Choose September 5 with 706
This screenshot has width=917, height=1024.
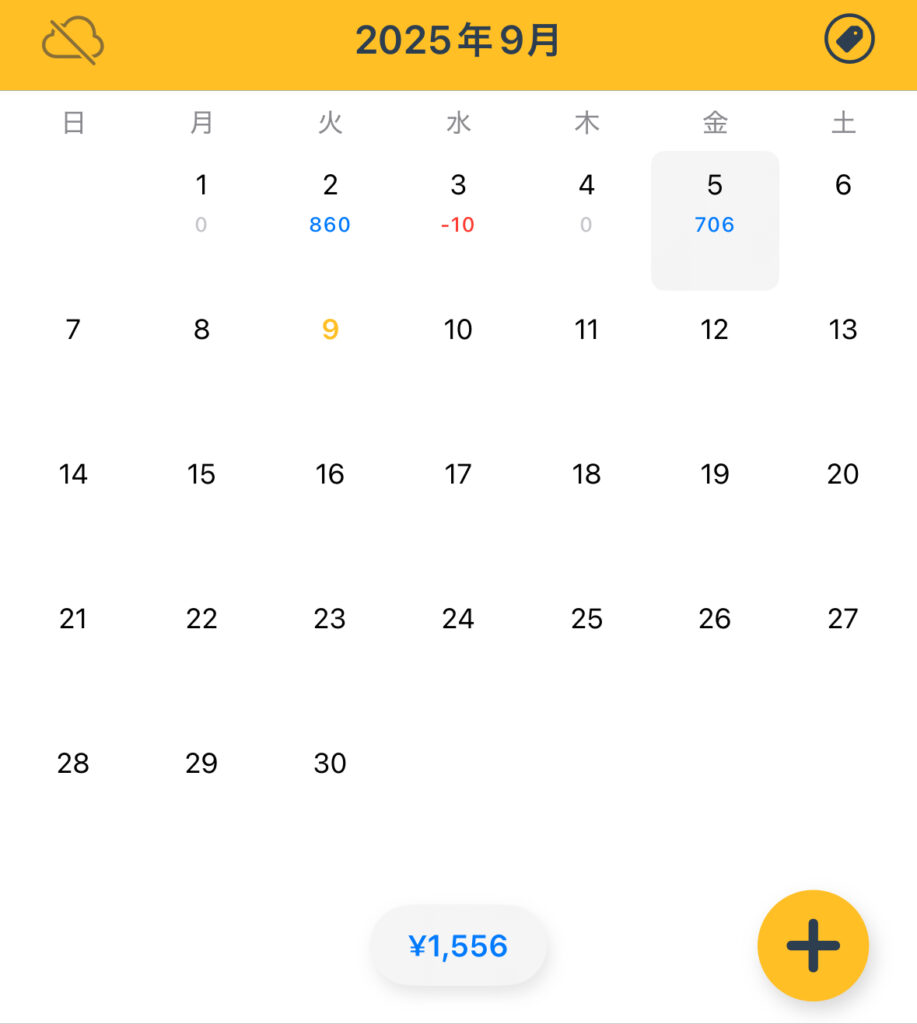tap(714, 205)
